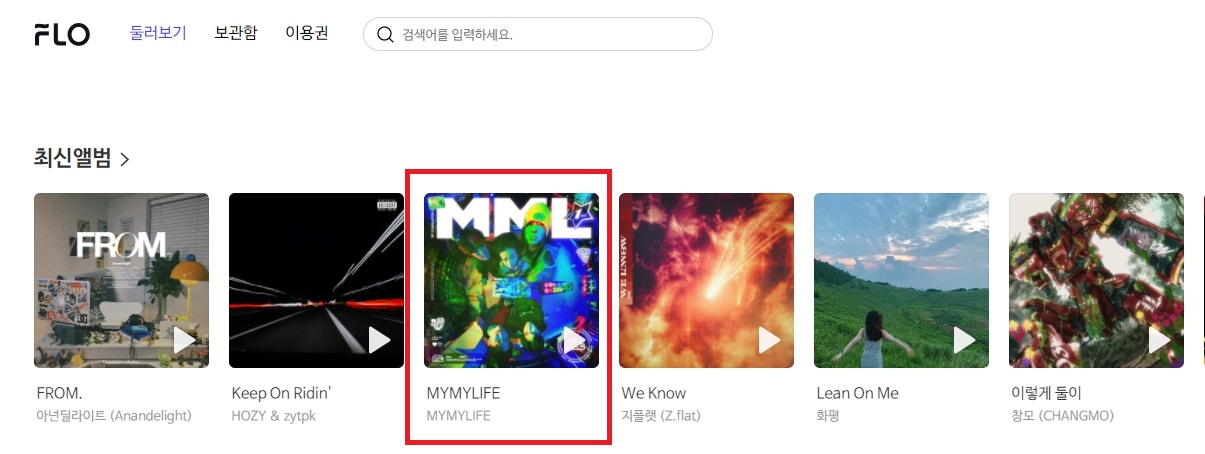Expand the 최신앨범 section chevron
1205x454 pixels.
pos(125,159)
